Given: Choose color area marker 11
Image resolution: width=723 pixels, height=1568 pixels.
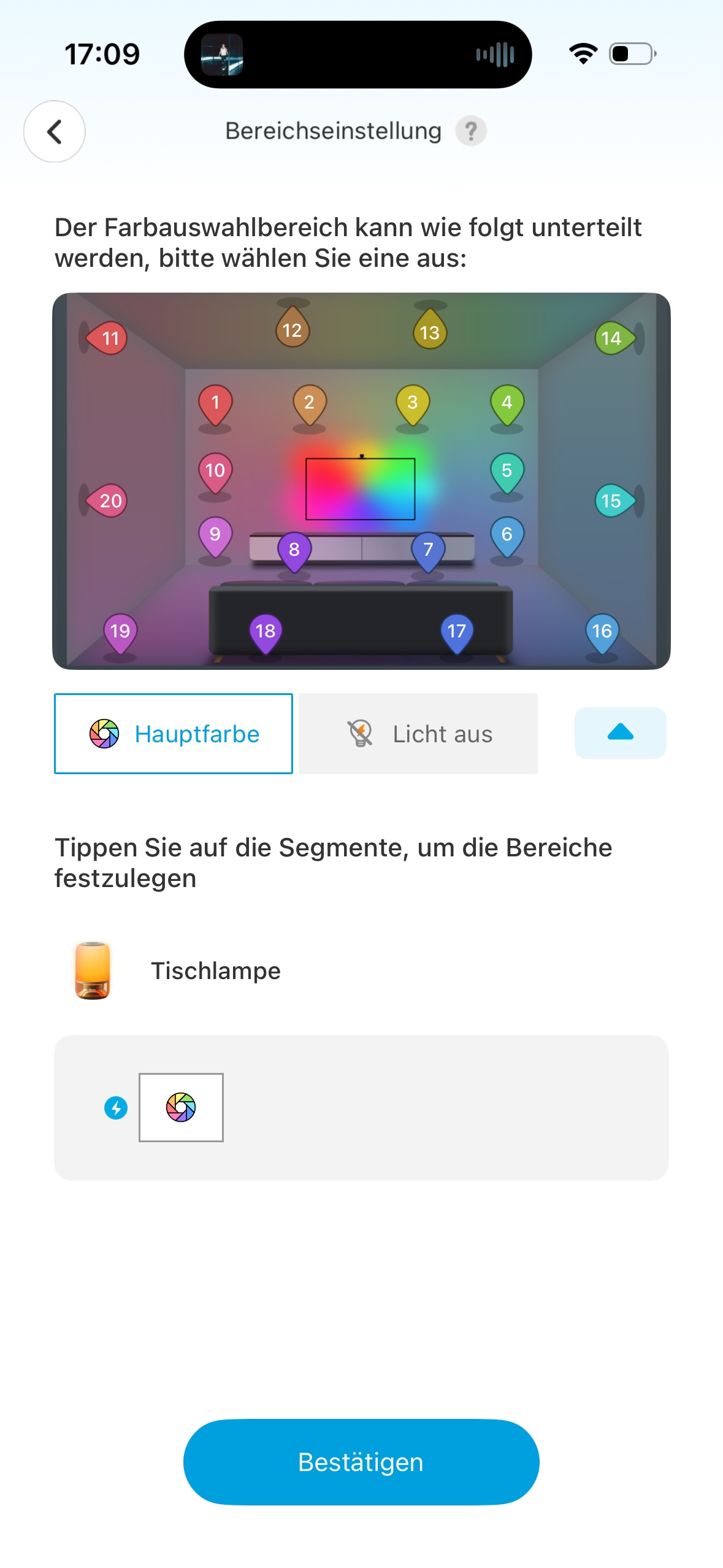Looking at the screenshot, I should (x=109, y=338).
